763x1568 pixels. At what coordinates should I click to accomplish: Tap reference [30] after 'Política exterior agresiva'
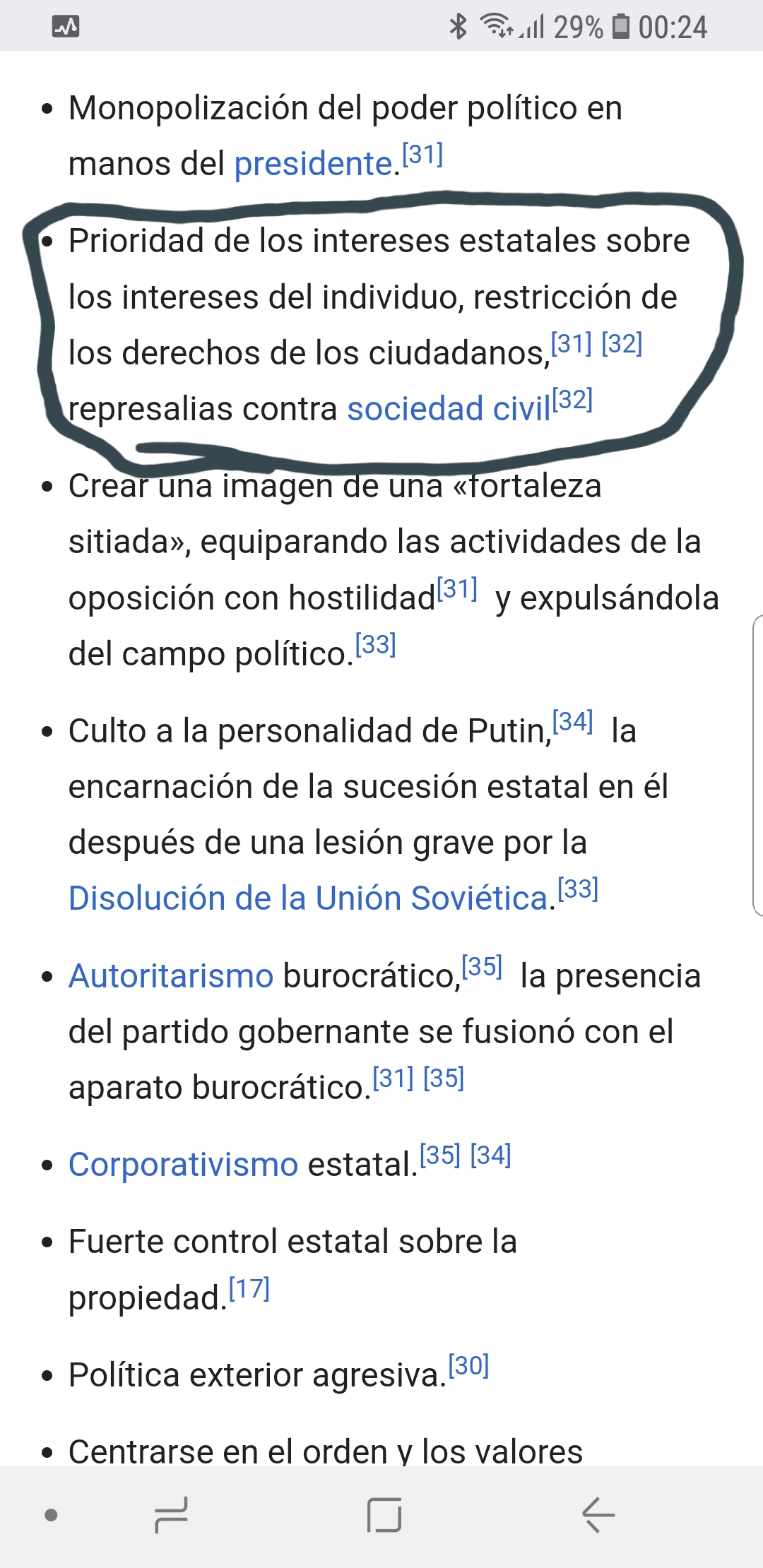click(x=468, y=1366)
